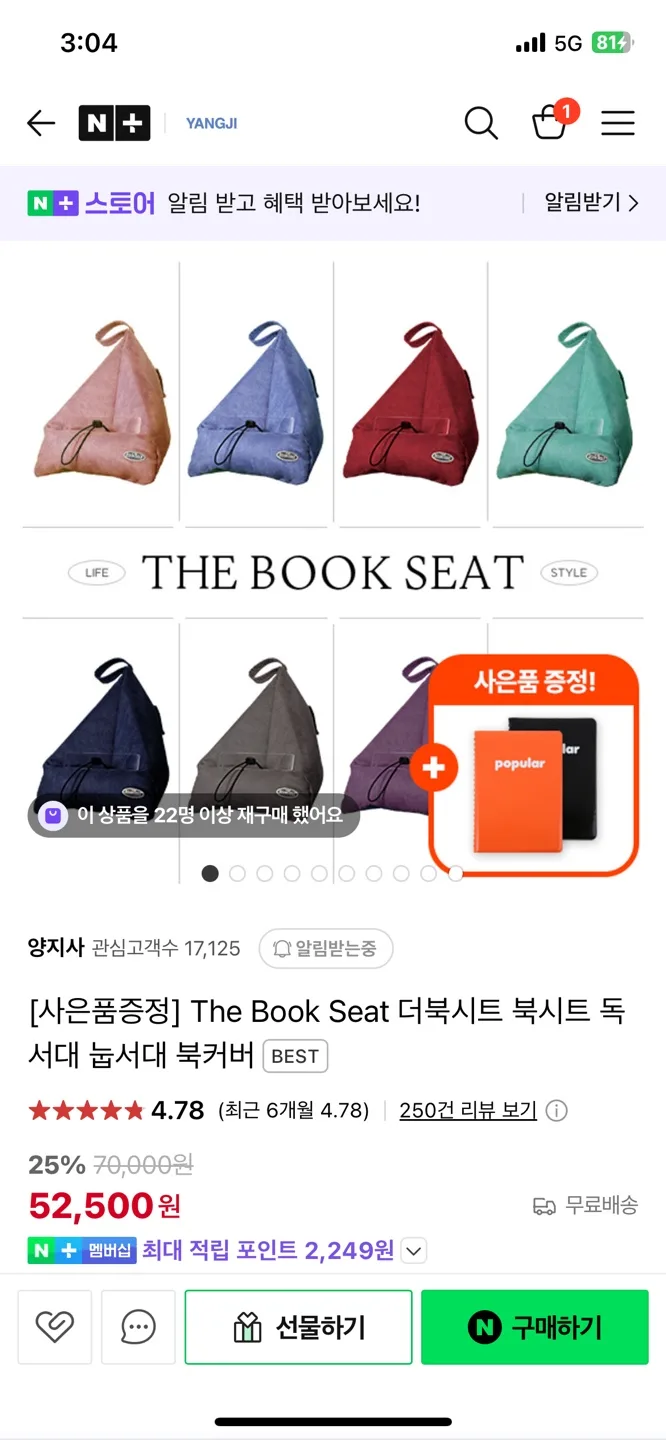The height and width of the screenshot is (1440, 666).
Task: Open The Book Seat product image
Action: pos(333,572)
